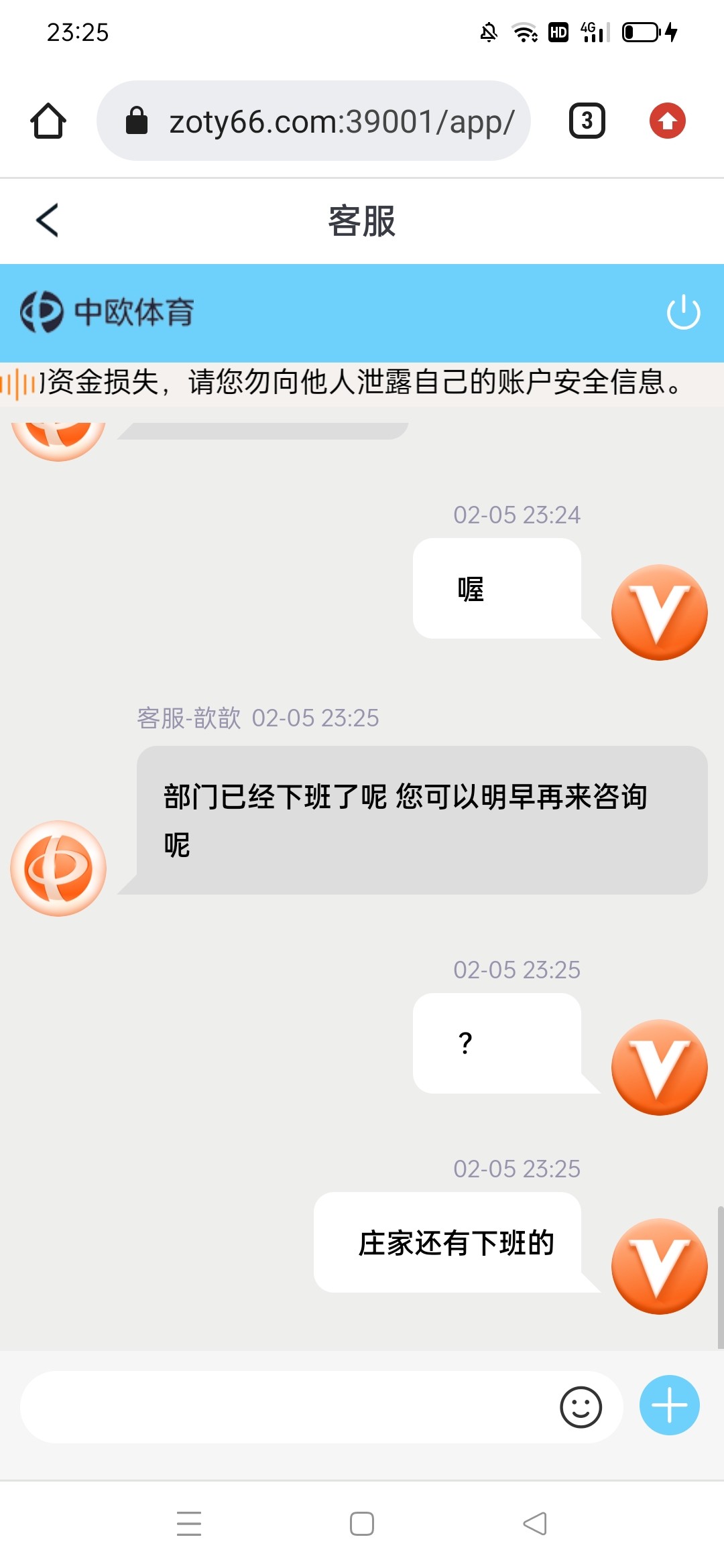Tap the system back button
This screenshot has width=724, height=1568.
[535, 1524]
